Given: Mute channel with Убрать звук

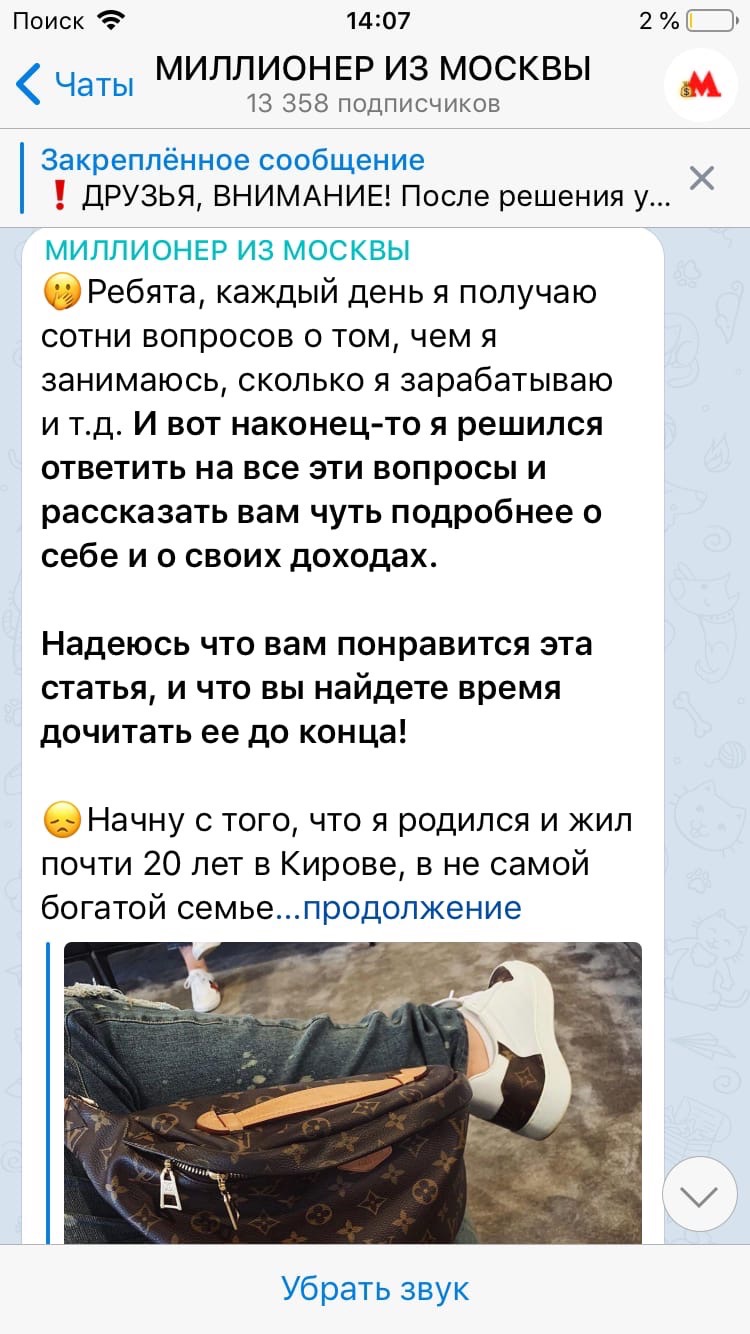Looking at the screenshot, I should 375,1289.
